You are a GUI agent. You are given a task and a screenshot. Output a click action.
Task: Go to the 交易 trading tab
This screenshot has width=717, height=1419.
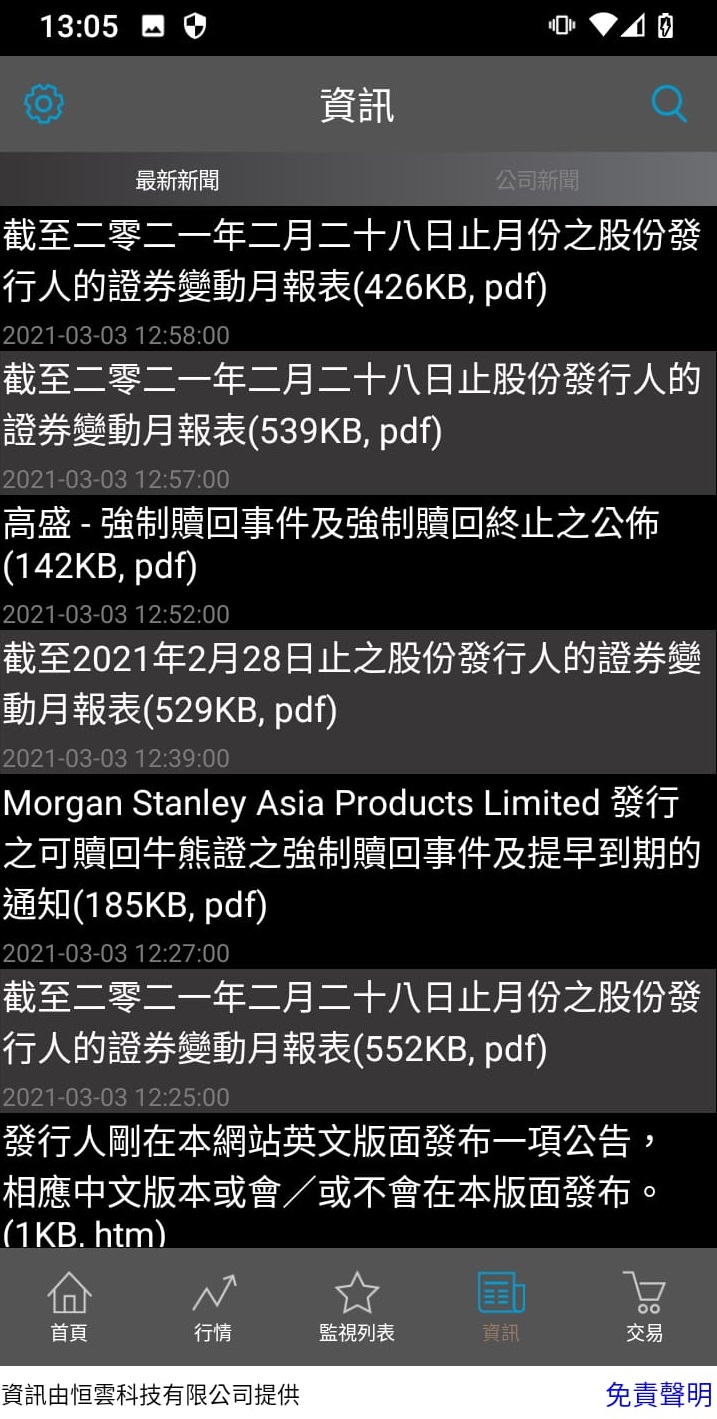(645, 1306)
